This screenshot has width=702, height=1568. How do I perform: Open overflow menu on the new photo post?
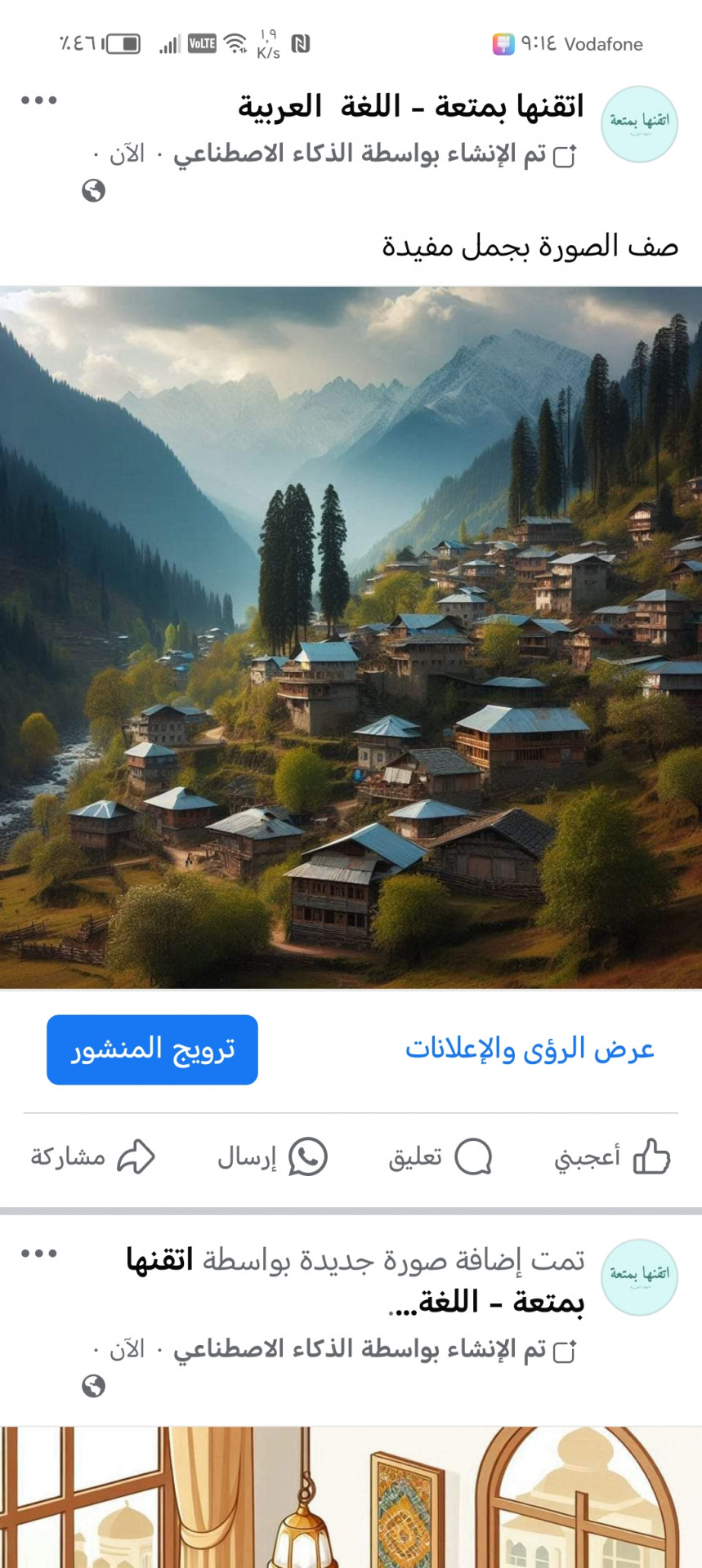click(x=39, y=1253)
